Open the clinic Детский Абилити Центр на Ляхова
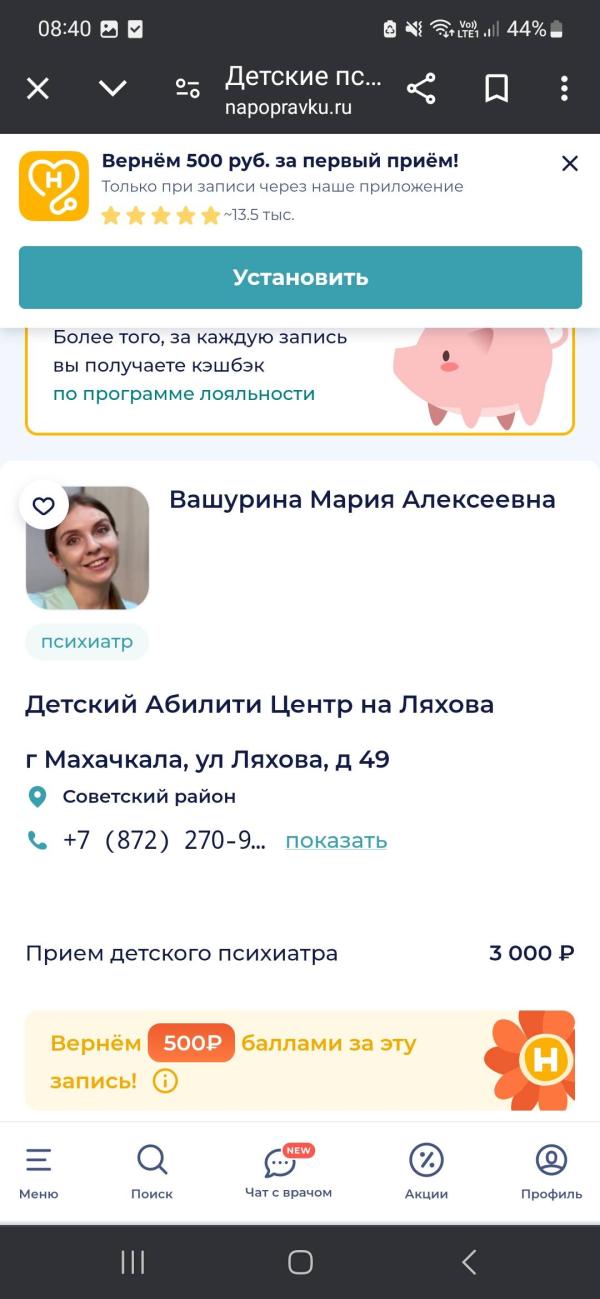This screenshot has height=1299, width=600. 259,705
